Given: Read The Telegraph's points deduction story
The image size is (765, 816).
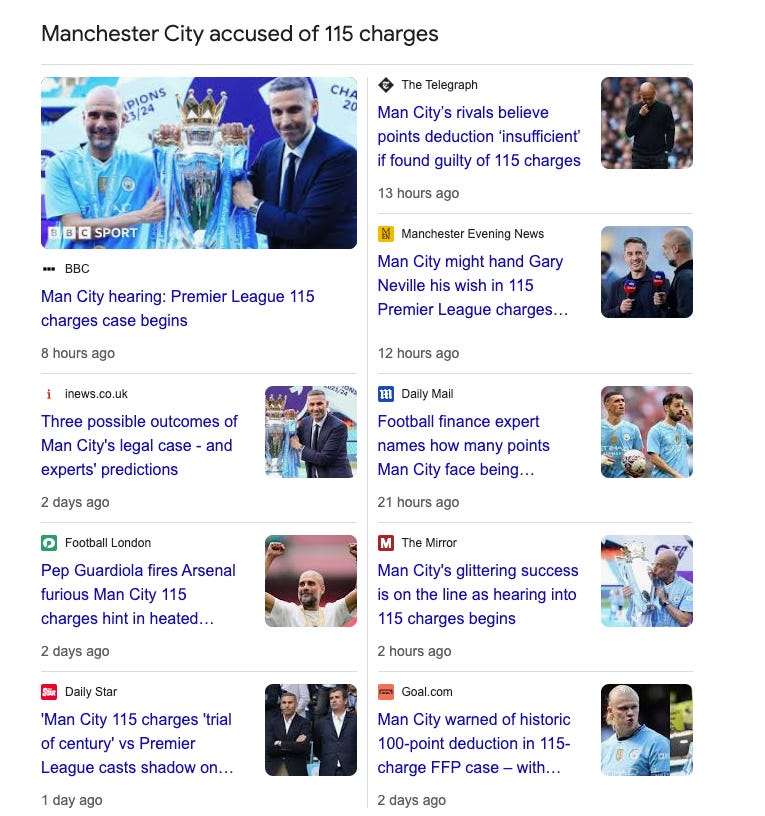Looking at the screenshot, I should (479, 136).
